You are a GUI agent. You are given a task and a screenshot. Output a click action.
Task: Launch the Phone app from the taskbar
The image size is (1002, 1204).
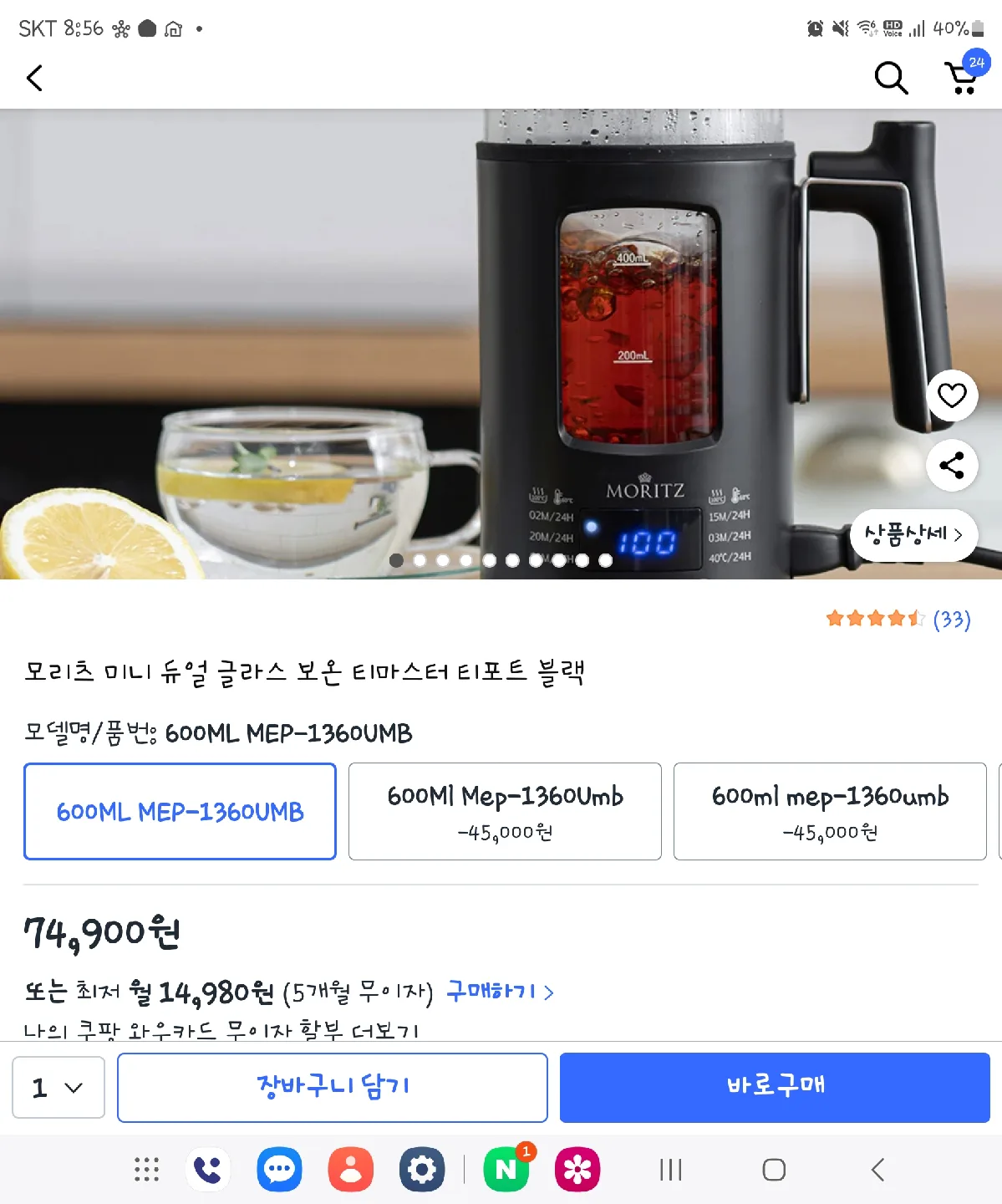(x=208, y=1169)
